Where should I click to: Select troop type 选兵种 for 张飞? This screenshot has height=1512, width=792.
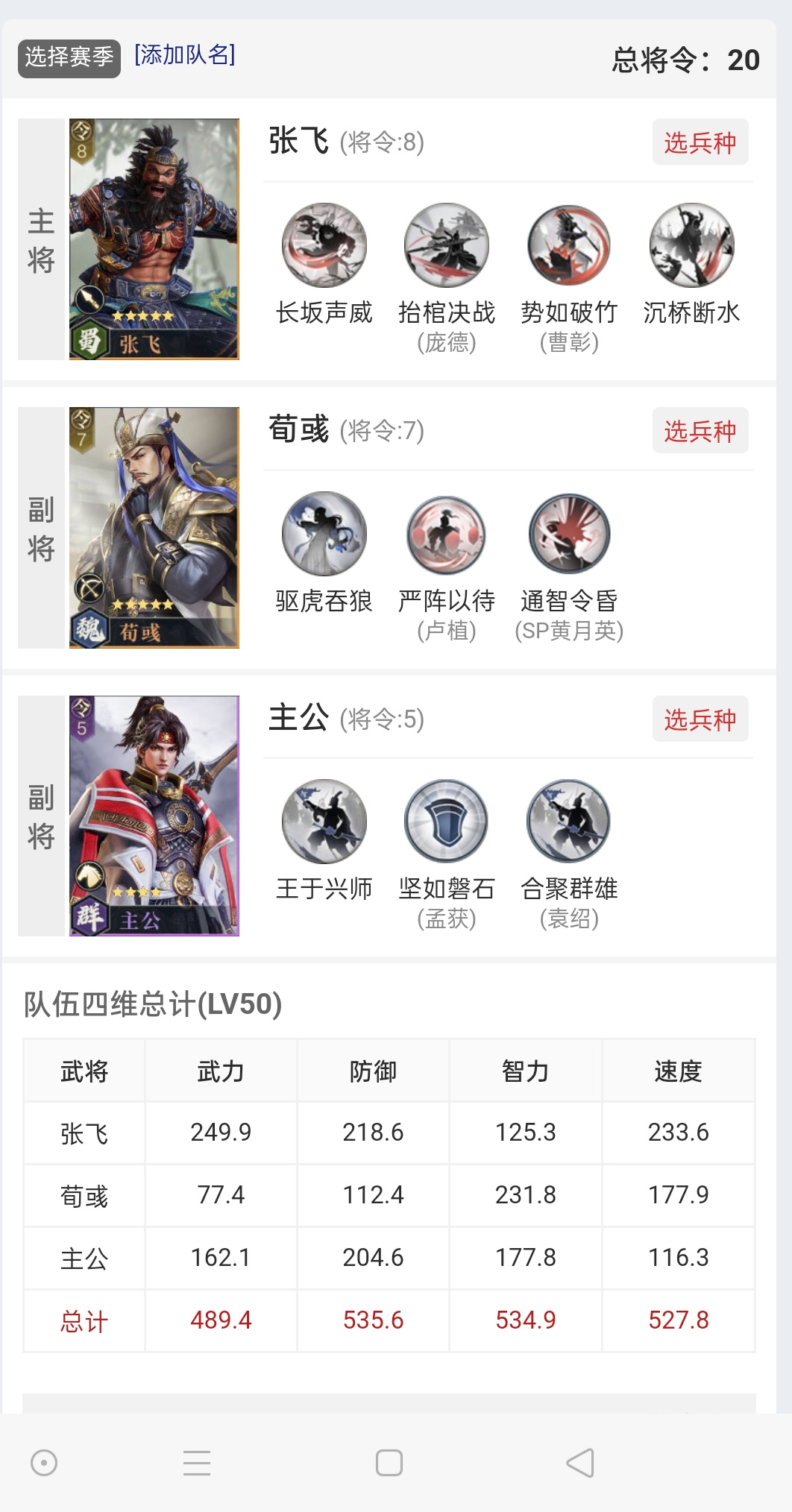coord(700,142)
